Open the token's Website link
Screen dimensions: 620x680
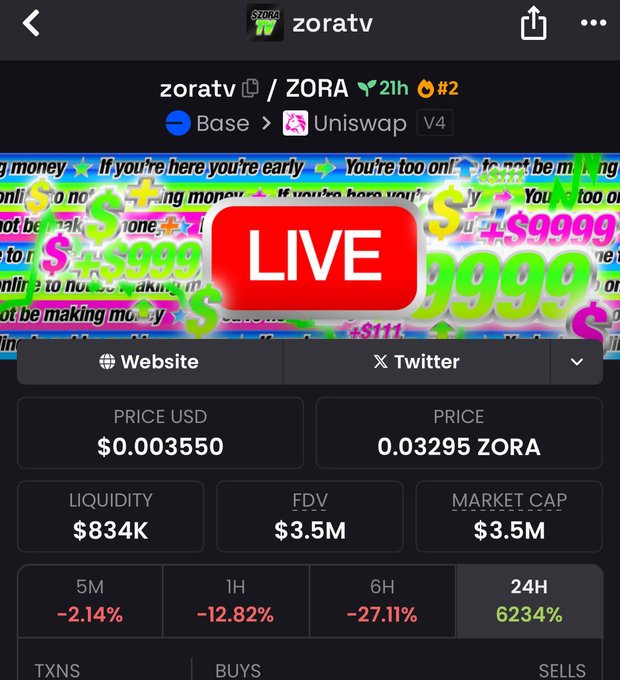click(x=150, y=362)
